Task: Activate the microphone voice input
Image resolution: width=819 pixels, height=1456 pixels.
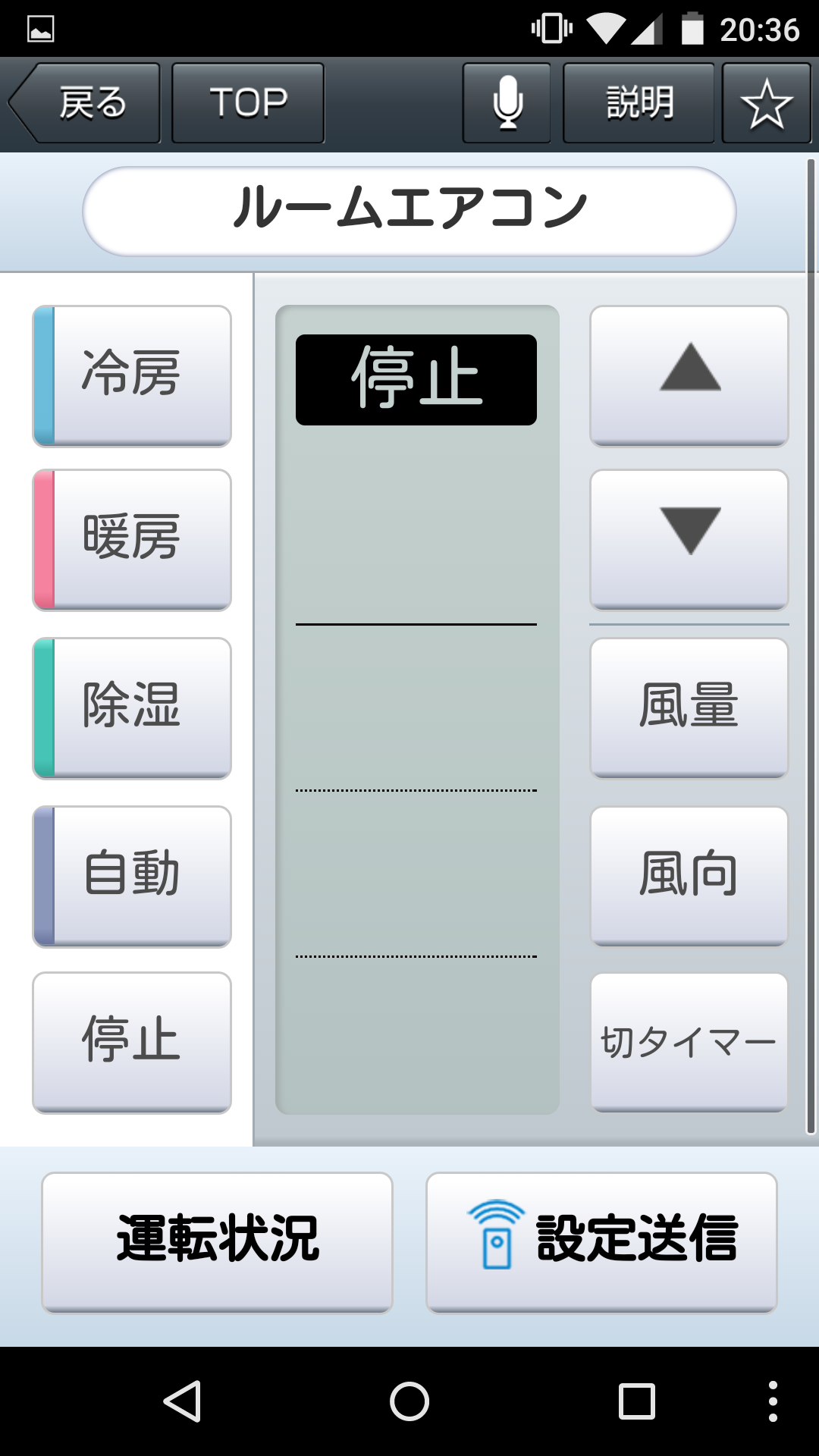Action: [x=507, y=103]
